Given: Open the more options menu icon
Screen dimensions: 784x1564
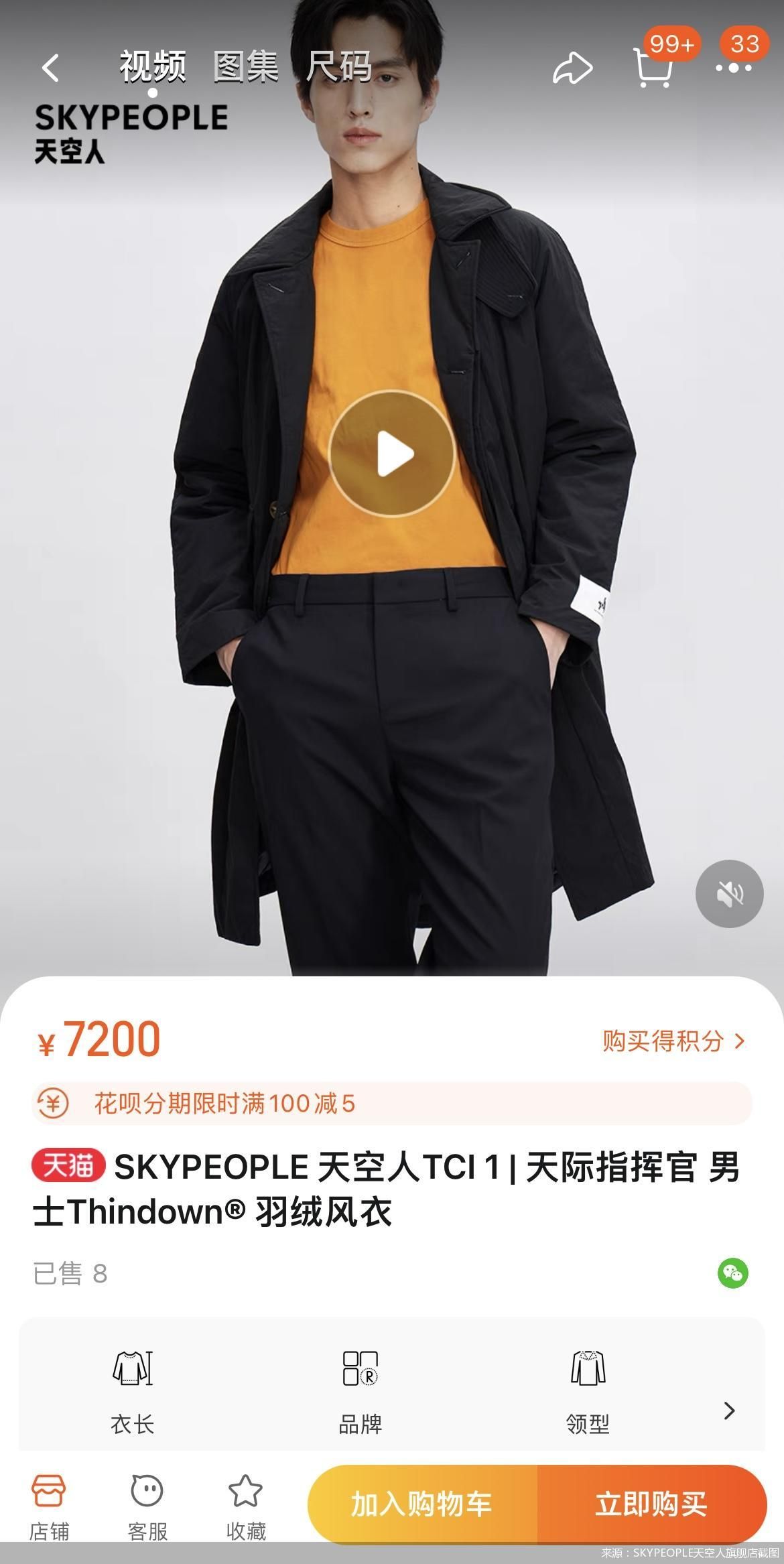Looking at the screenshot, I should (x=732, y=67).
